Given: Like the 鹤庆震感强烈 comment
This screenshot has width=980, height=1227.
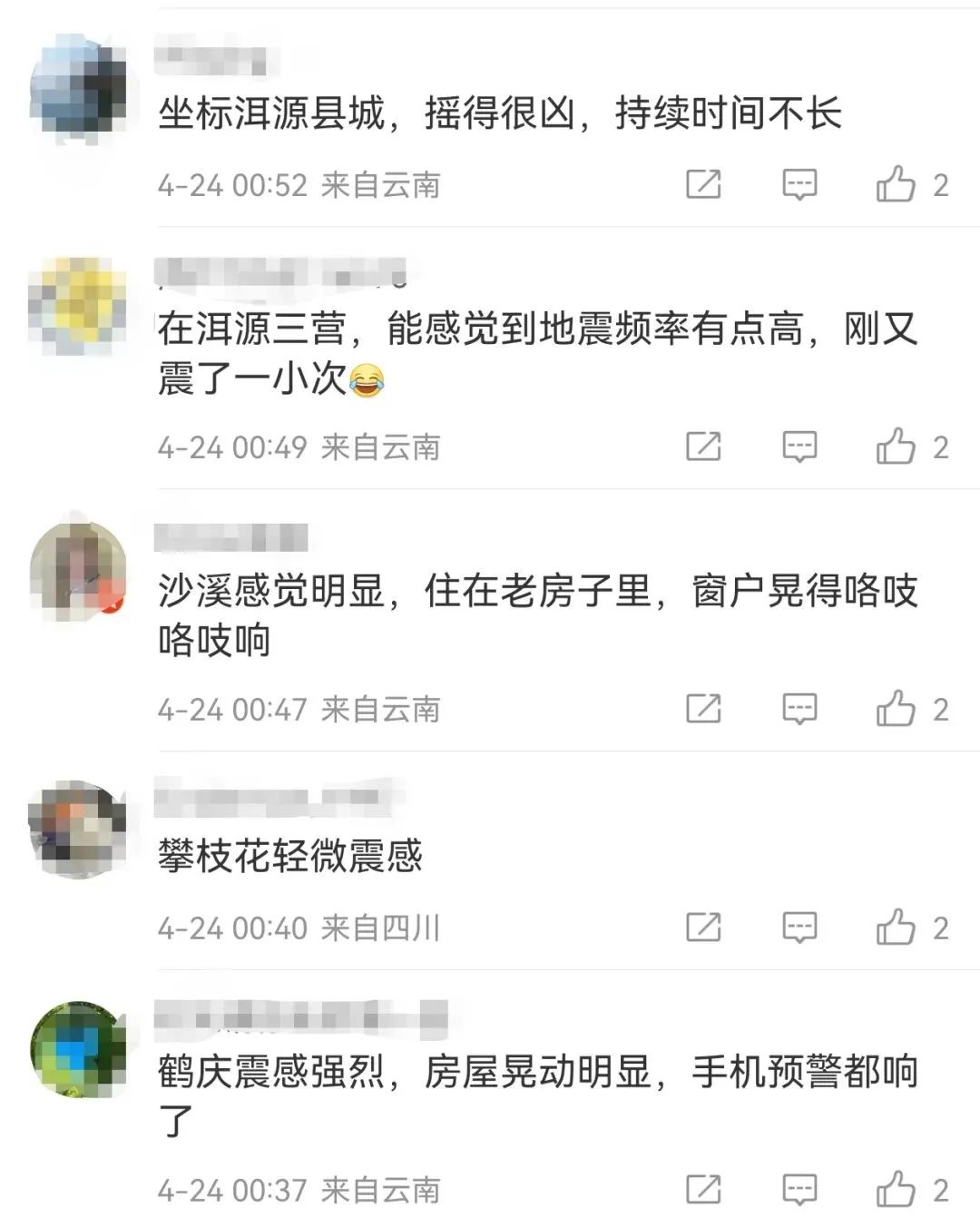Looking at the screenshot, I should click(896, 1189).
